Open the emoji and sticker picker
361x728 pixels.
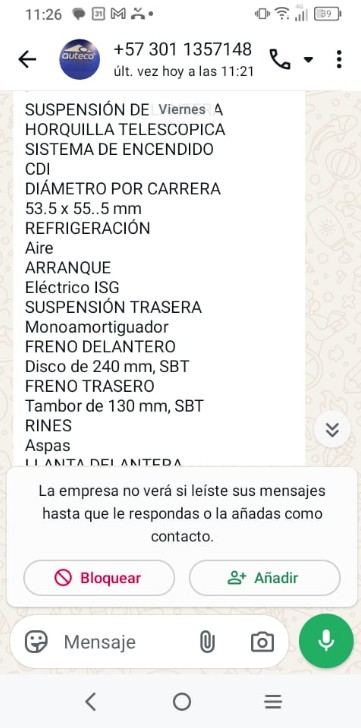36,642
